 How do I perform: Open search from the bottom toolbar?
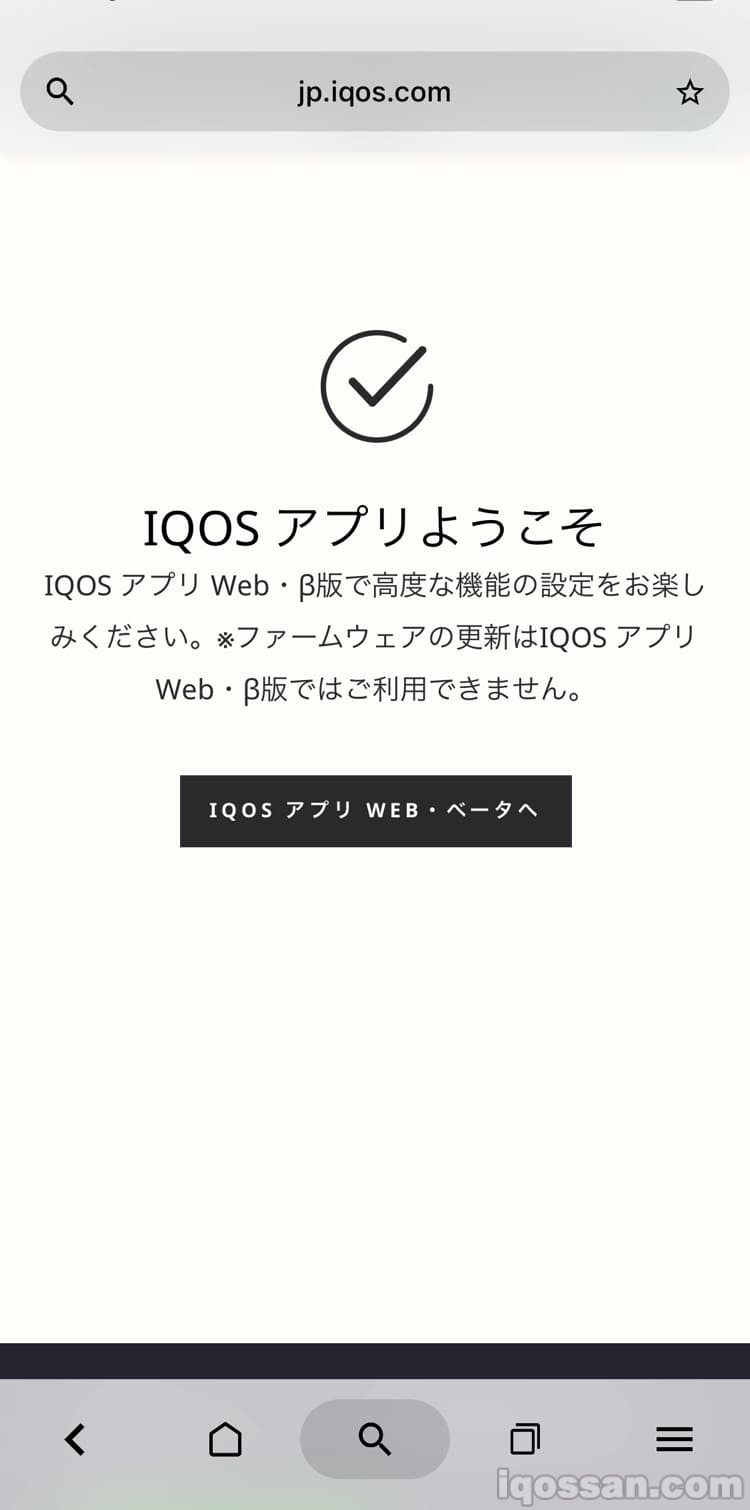[375, 1440]
